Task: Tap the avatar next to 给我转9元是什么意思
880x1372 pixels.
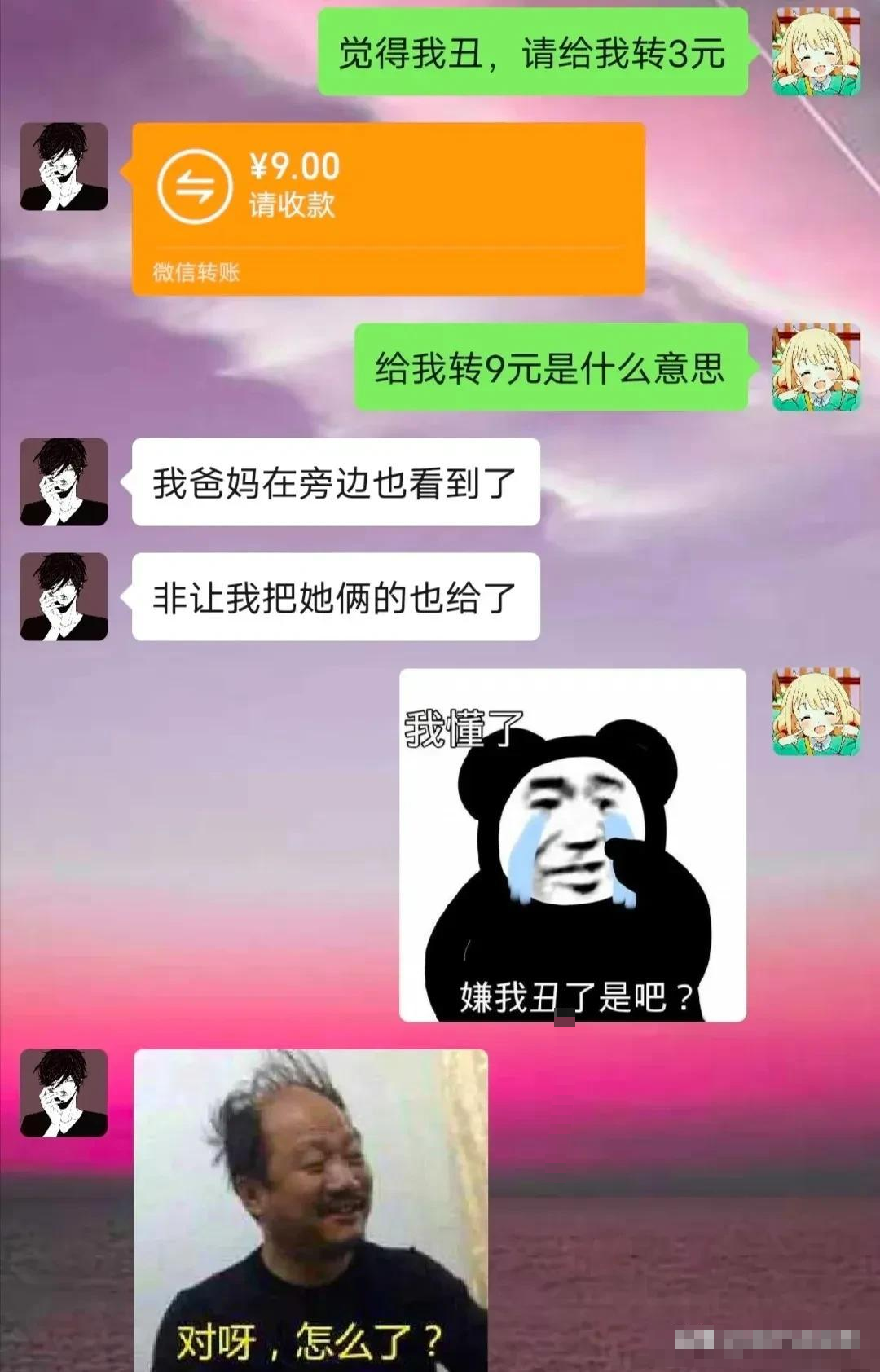Action: click(816, 367)
